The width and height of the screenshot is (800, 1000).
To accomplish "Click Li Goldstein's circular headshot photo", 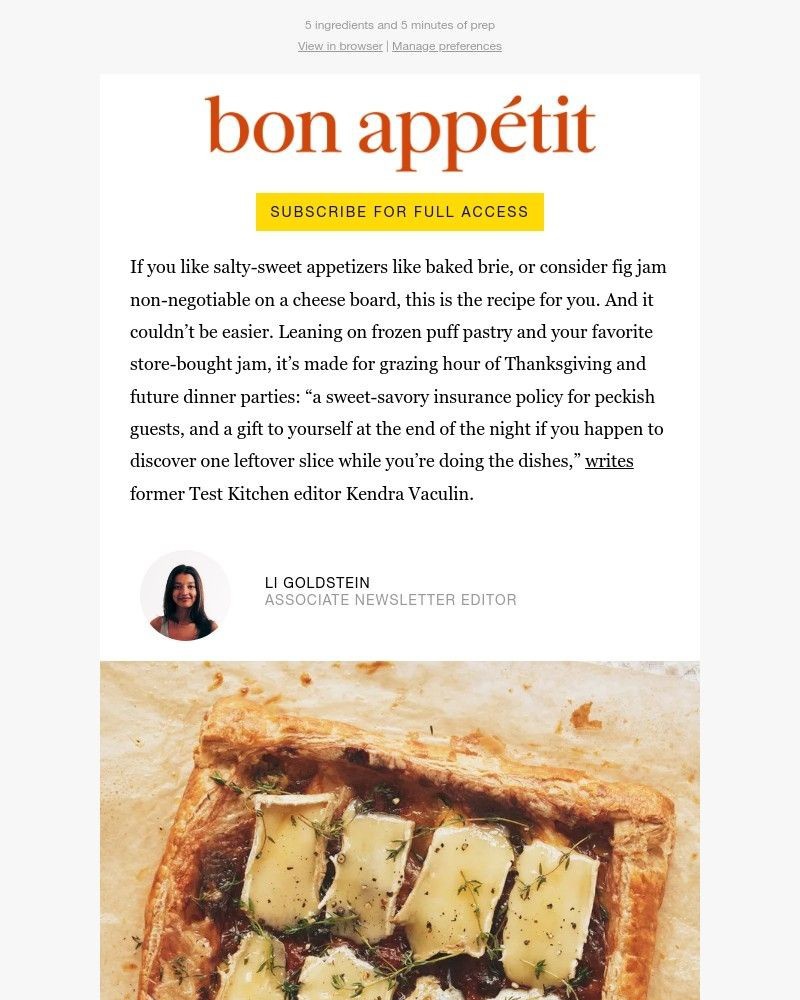I will [x=186, y=595].
